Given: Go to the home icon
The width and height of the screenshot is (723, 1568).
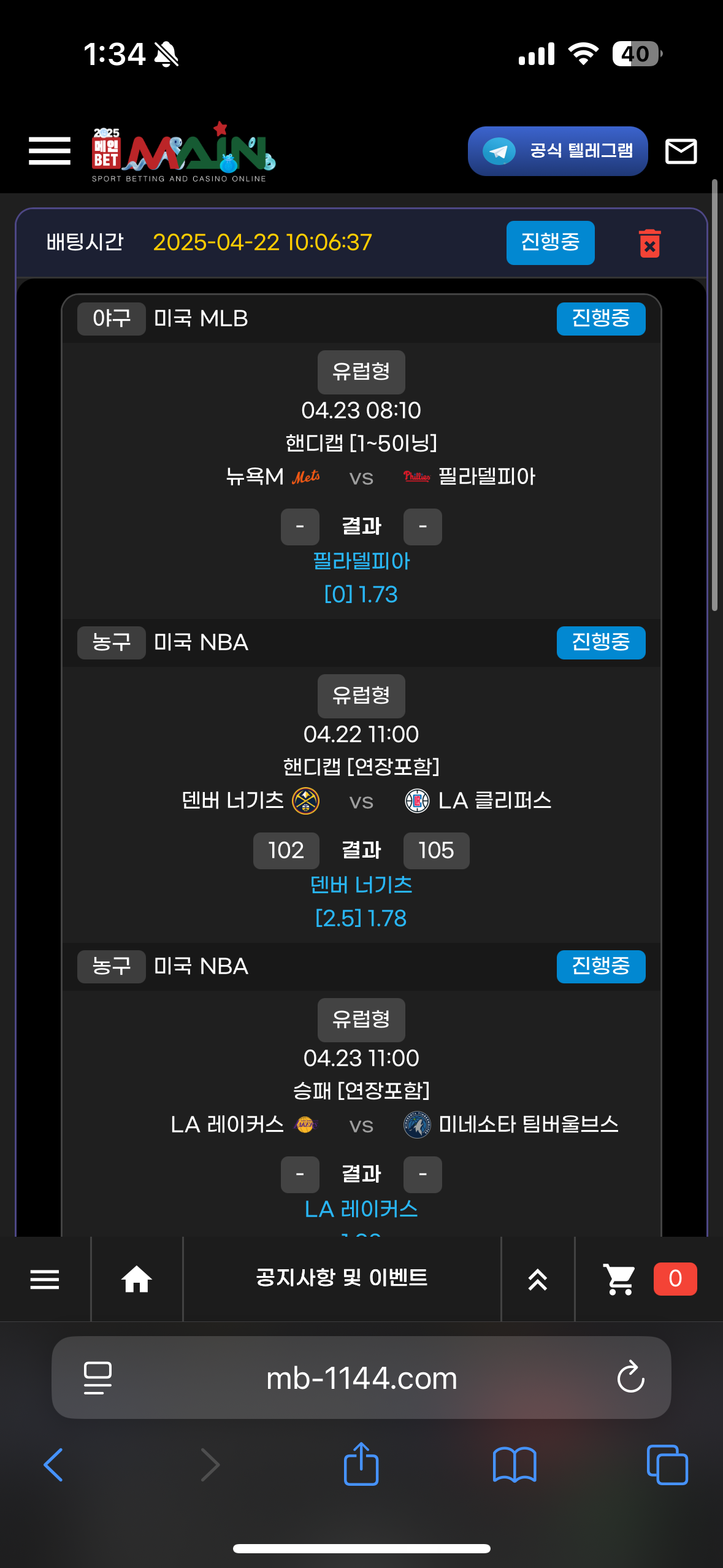Looking at the screenshot, I should 137,1279.
